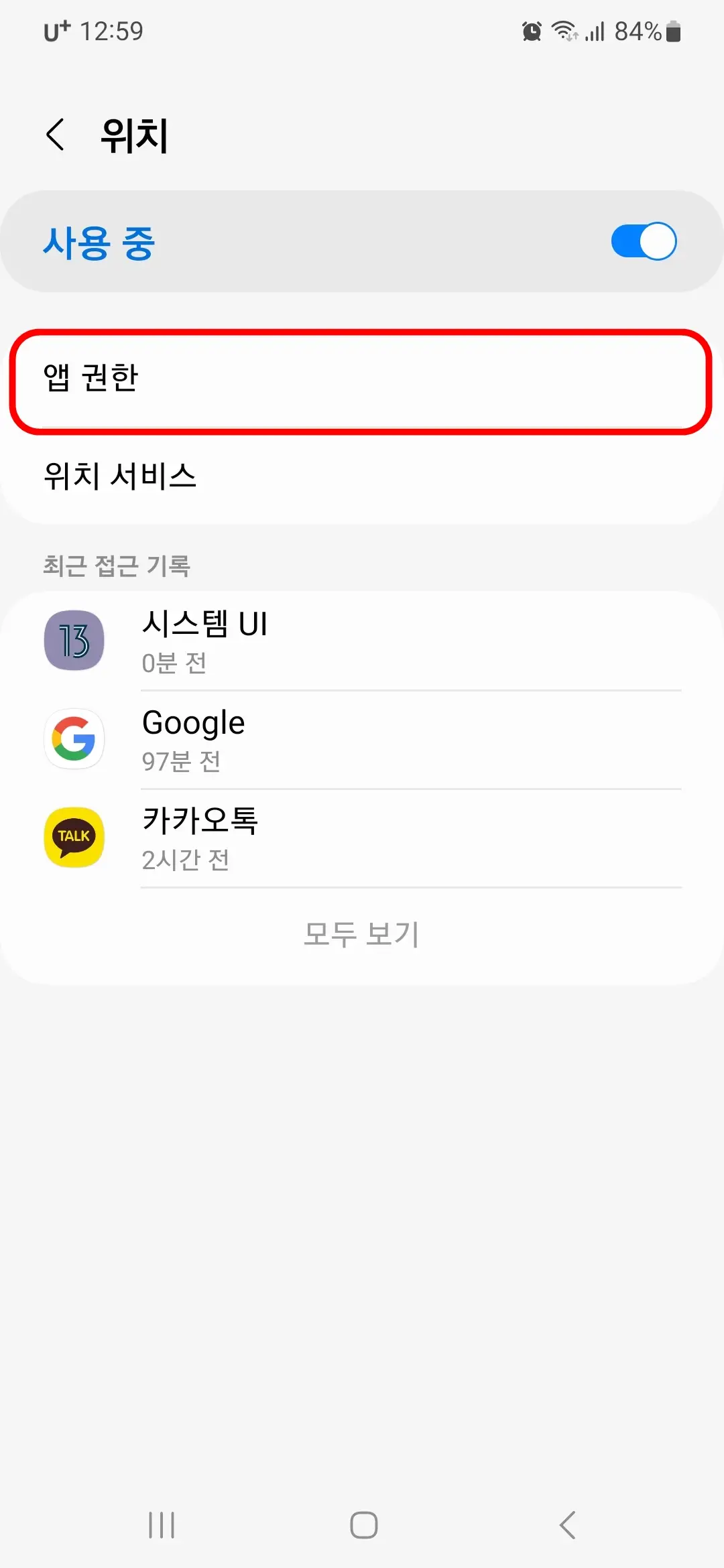724x1568 pixels.
Task: Tap the cellular signal strength icon
Action: (x=593, y=30)
